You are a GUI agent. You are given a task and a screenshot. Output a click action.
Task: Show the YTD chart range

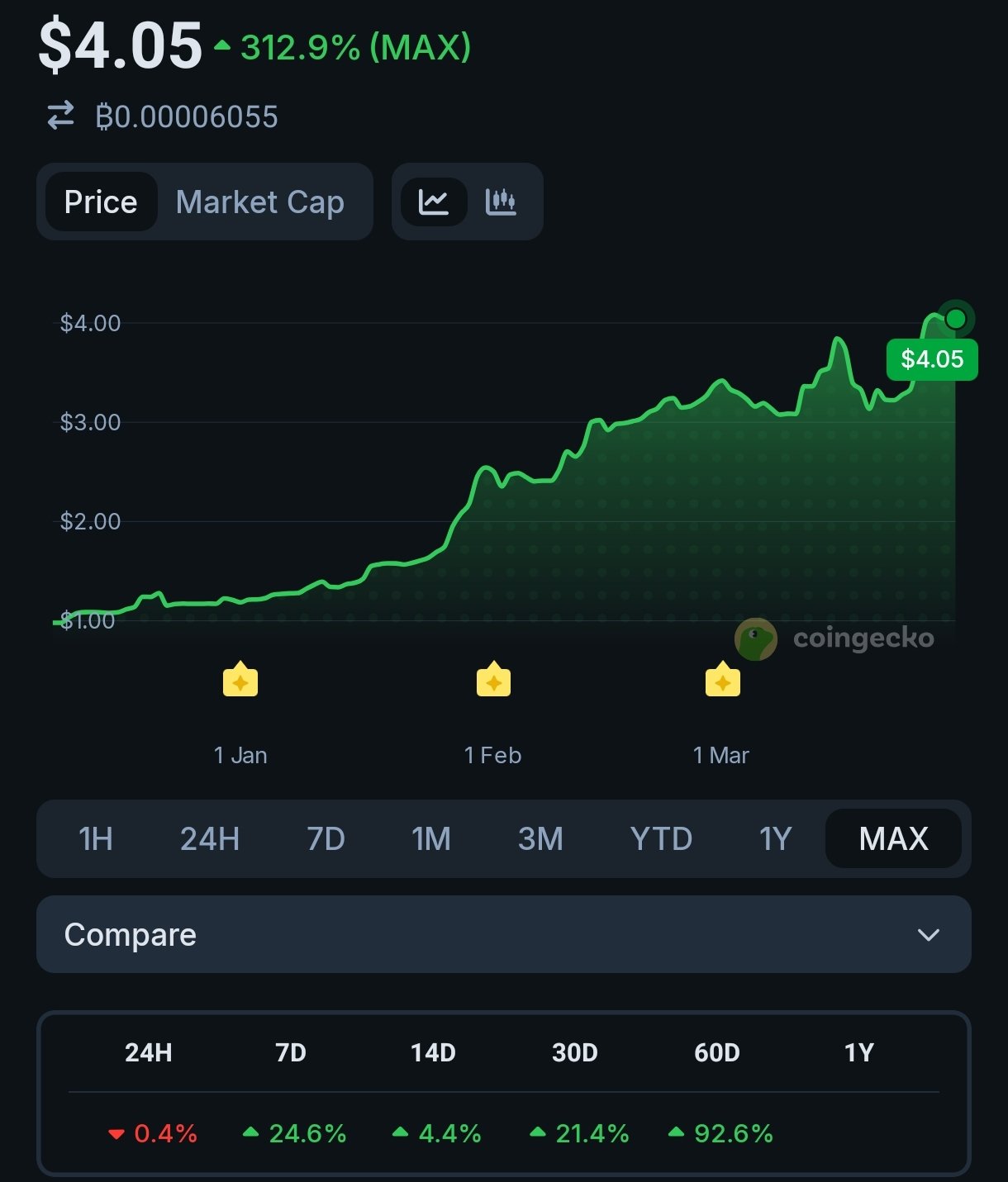(x=661, y=839)
